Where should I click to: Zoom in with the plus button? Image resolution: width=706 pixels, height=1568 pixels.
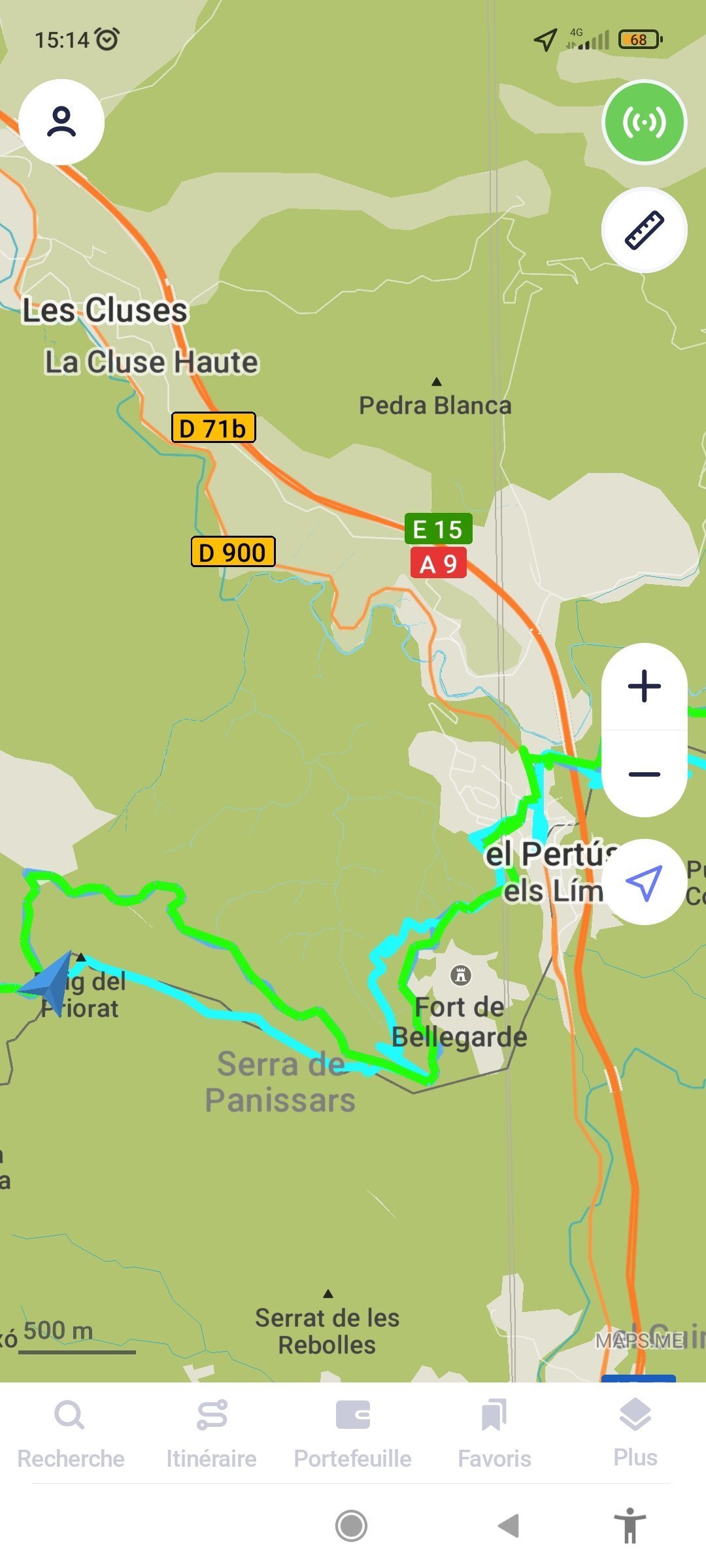point(644,687)
